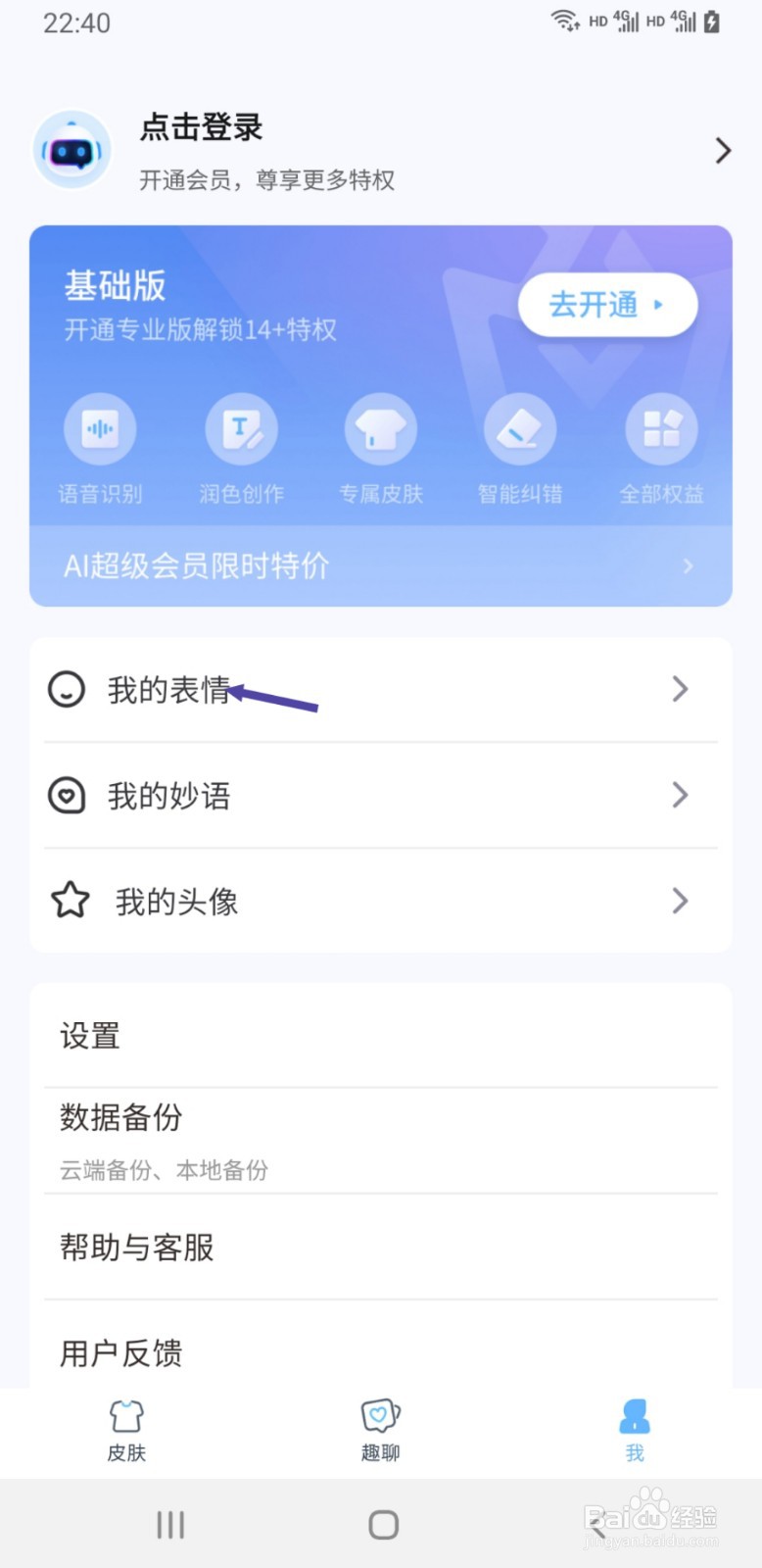Open the 设置 settings entry
The width and height of the screenshot is (762, 1568).
(89, 1035)
